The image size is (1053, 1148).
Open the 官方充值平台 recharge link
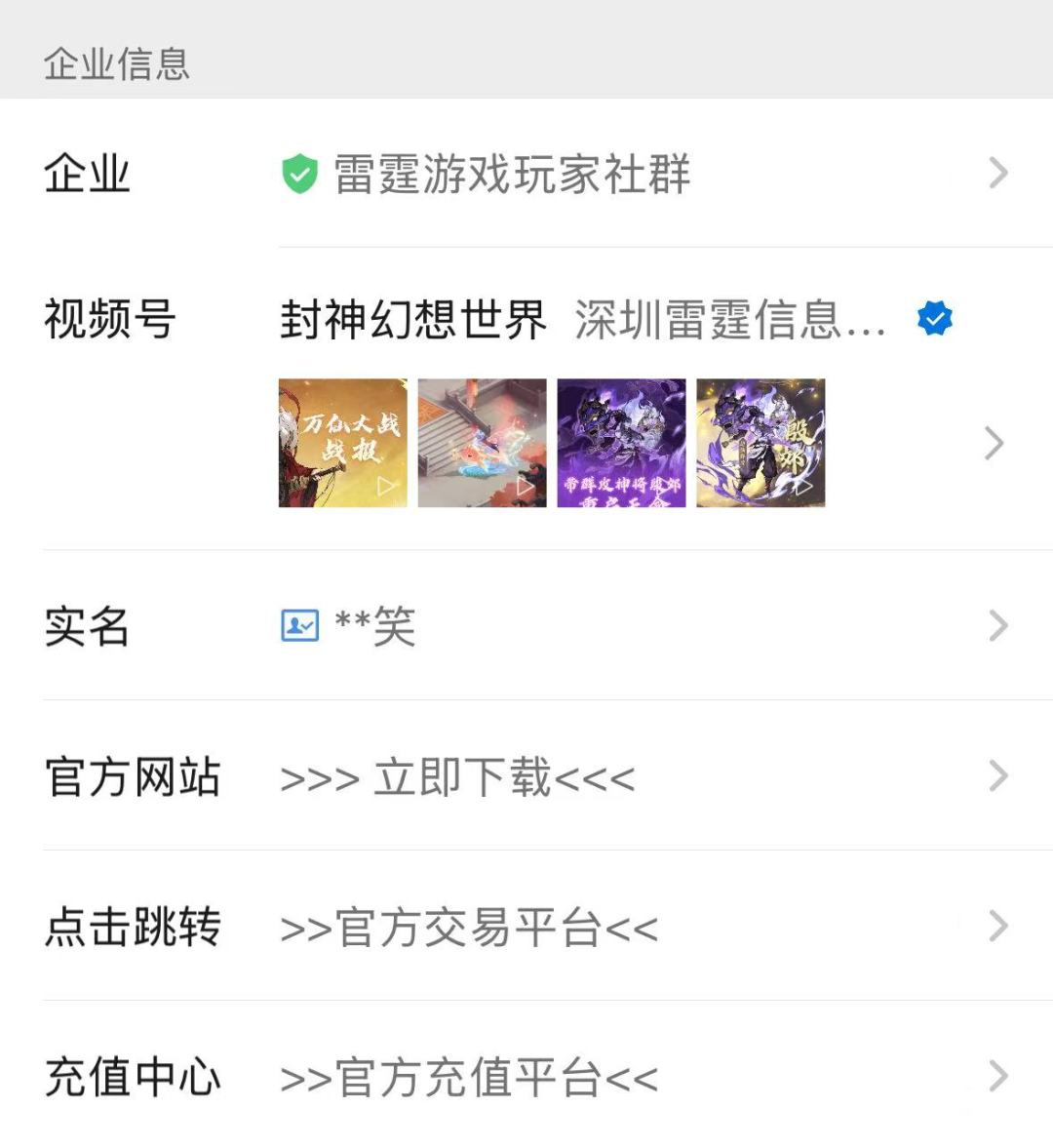point(468,1077)
